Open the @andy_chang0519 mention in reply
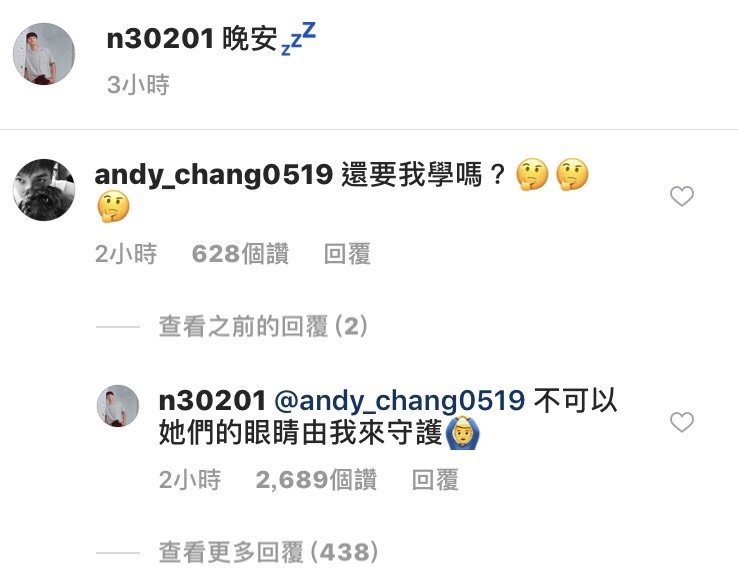The width and height of the screenshot is (738, 588). [398, 402]
